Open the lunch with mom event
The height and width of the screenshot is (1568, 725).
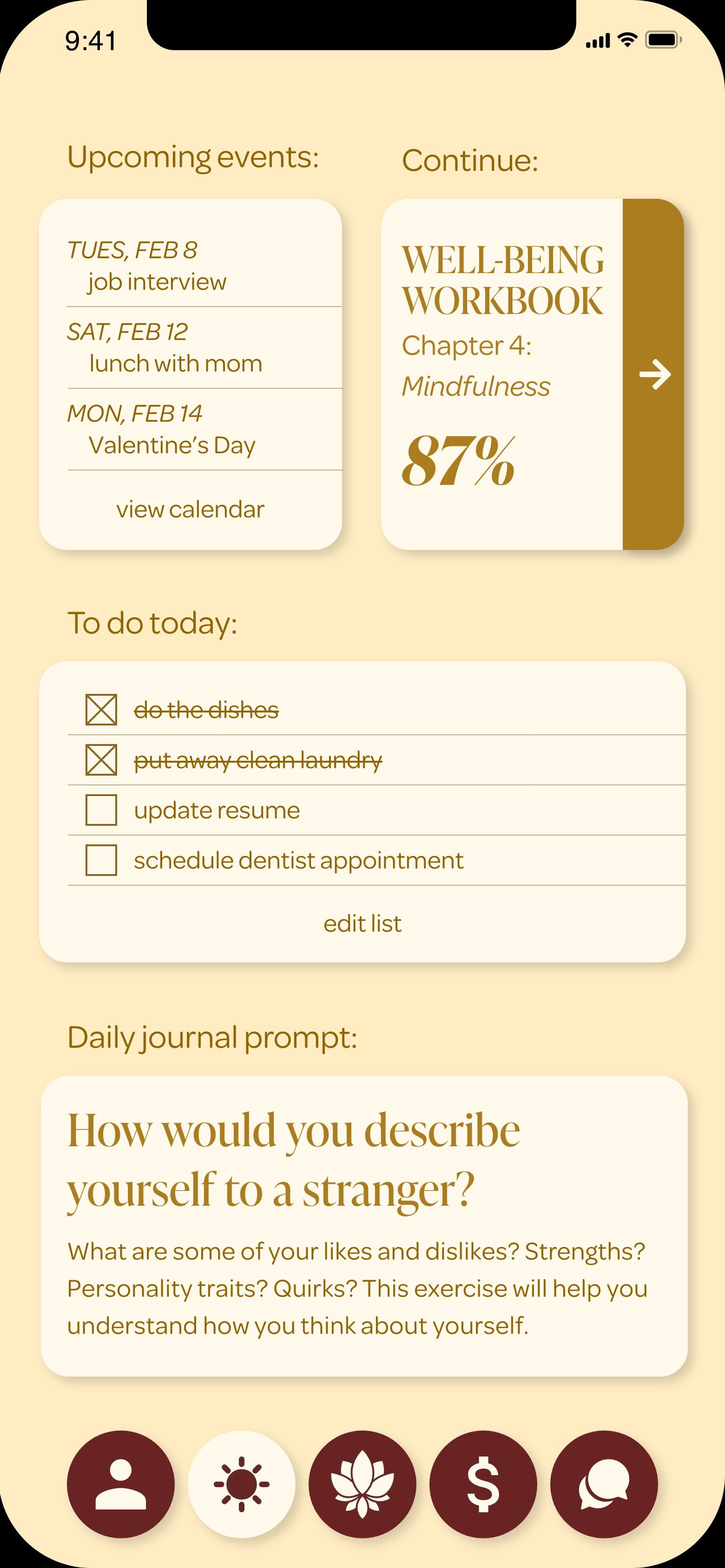click(x=204, y=347)
